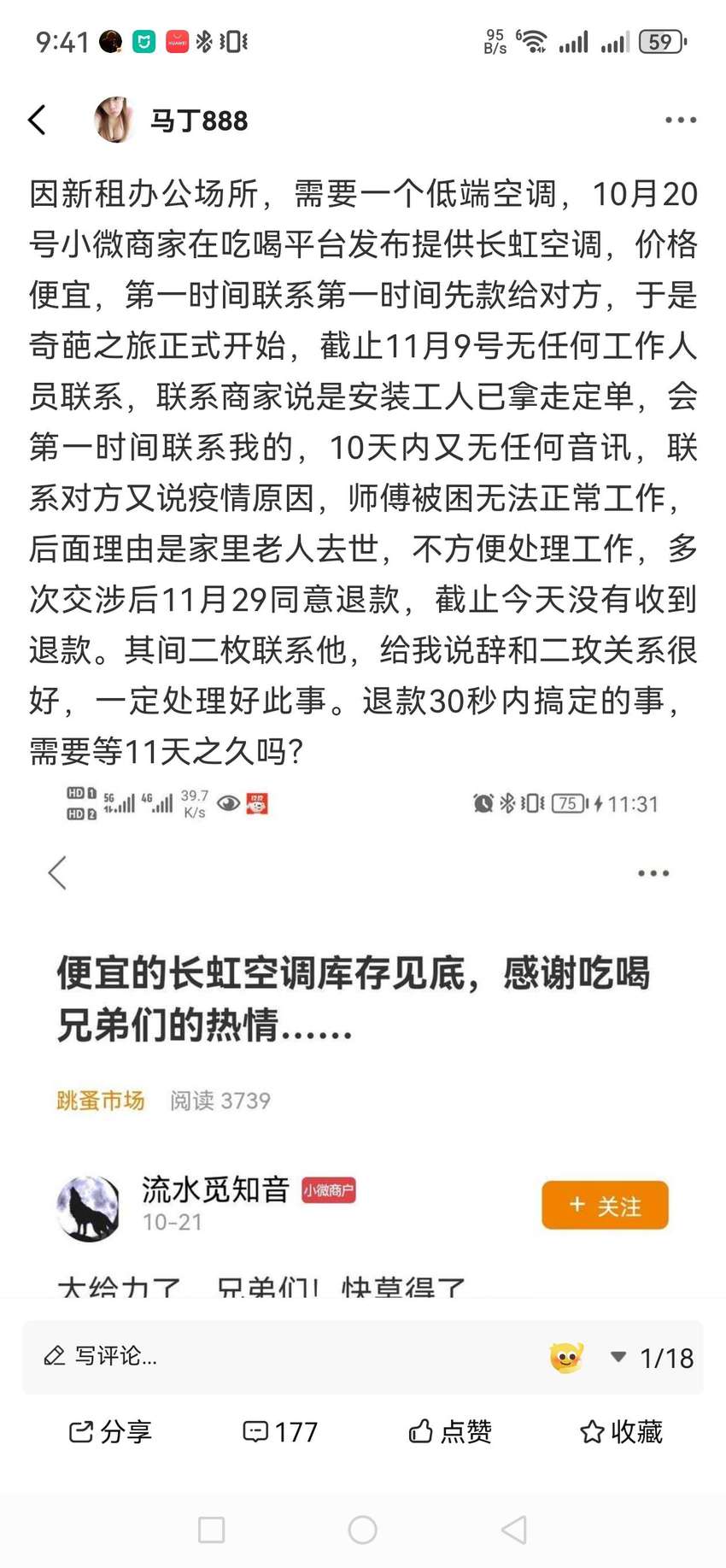This screenshot has height=1568, width=726.
Task: Open the screenshot image embedded in the post
Action: coord(363,1040)
